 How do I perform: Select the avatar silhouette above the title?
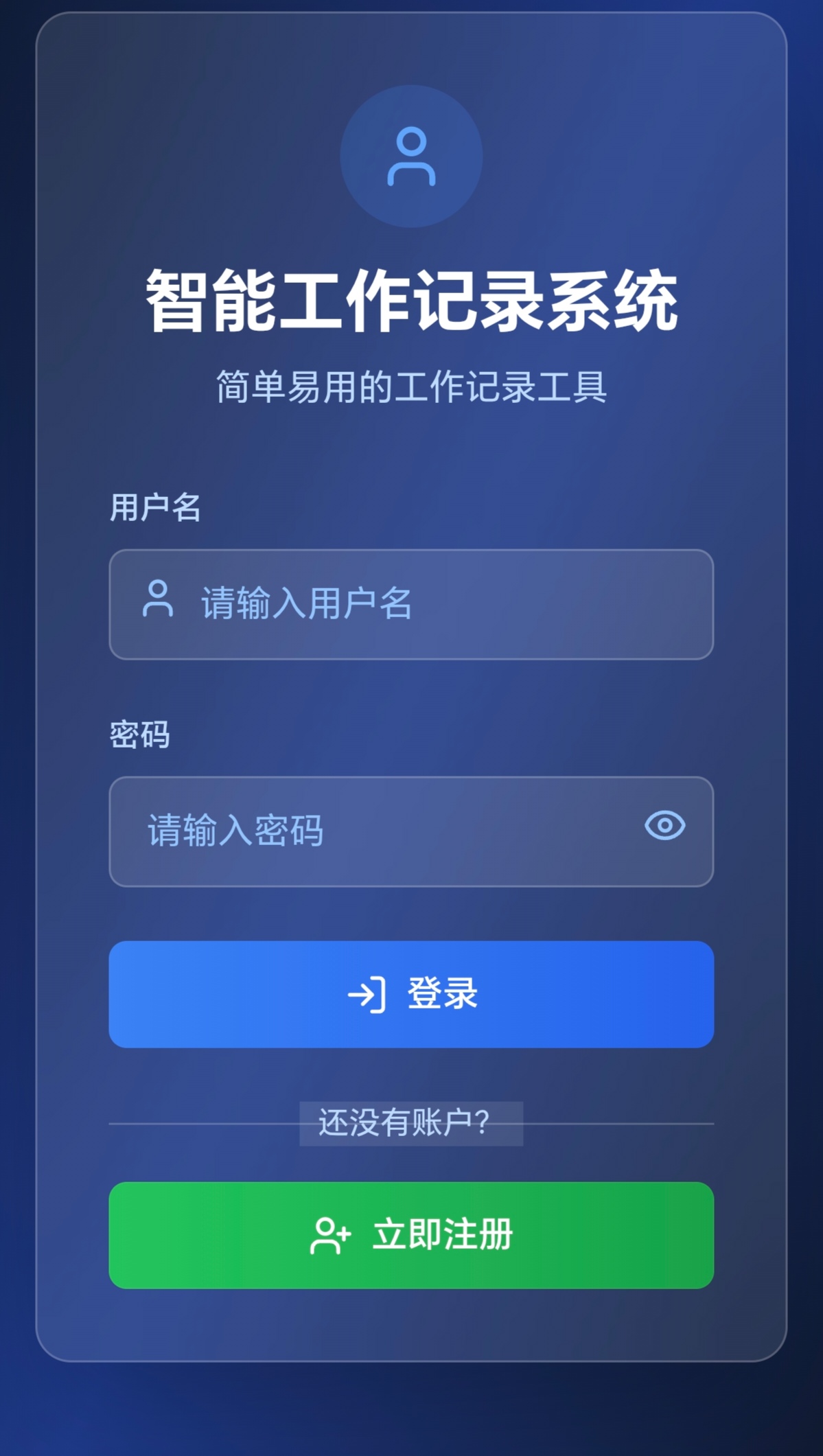coord(411,157)
